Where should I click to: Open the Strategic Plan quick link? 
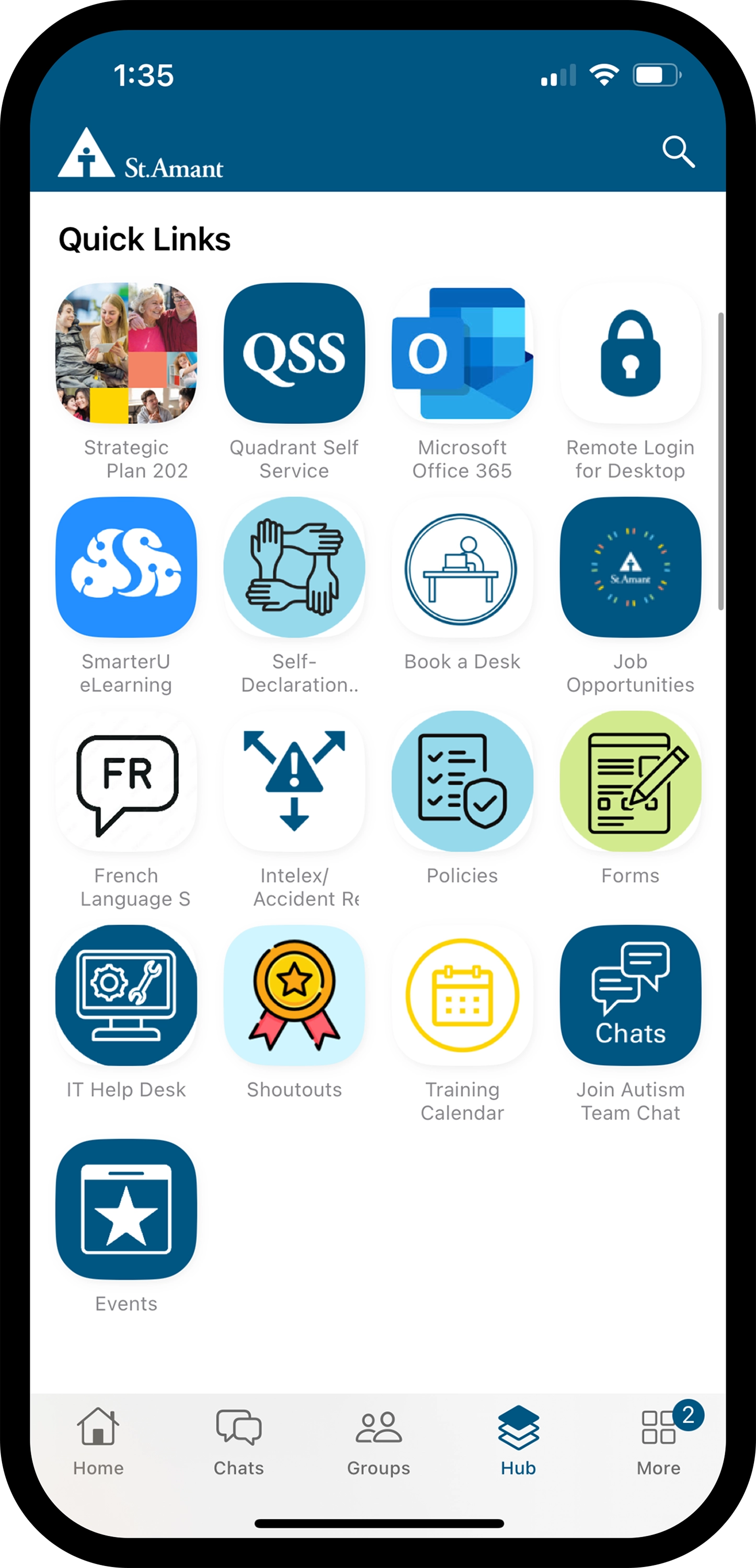(x=126, y=353)
